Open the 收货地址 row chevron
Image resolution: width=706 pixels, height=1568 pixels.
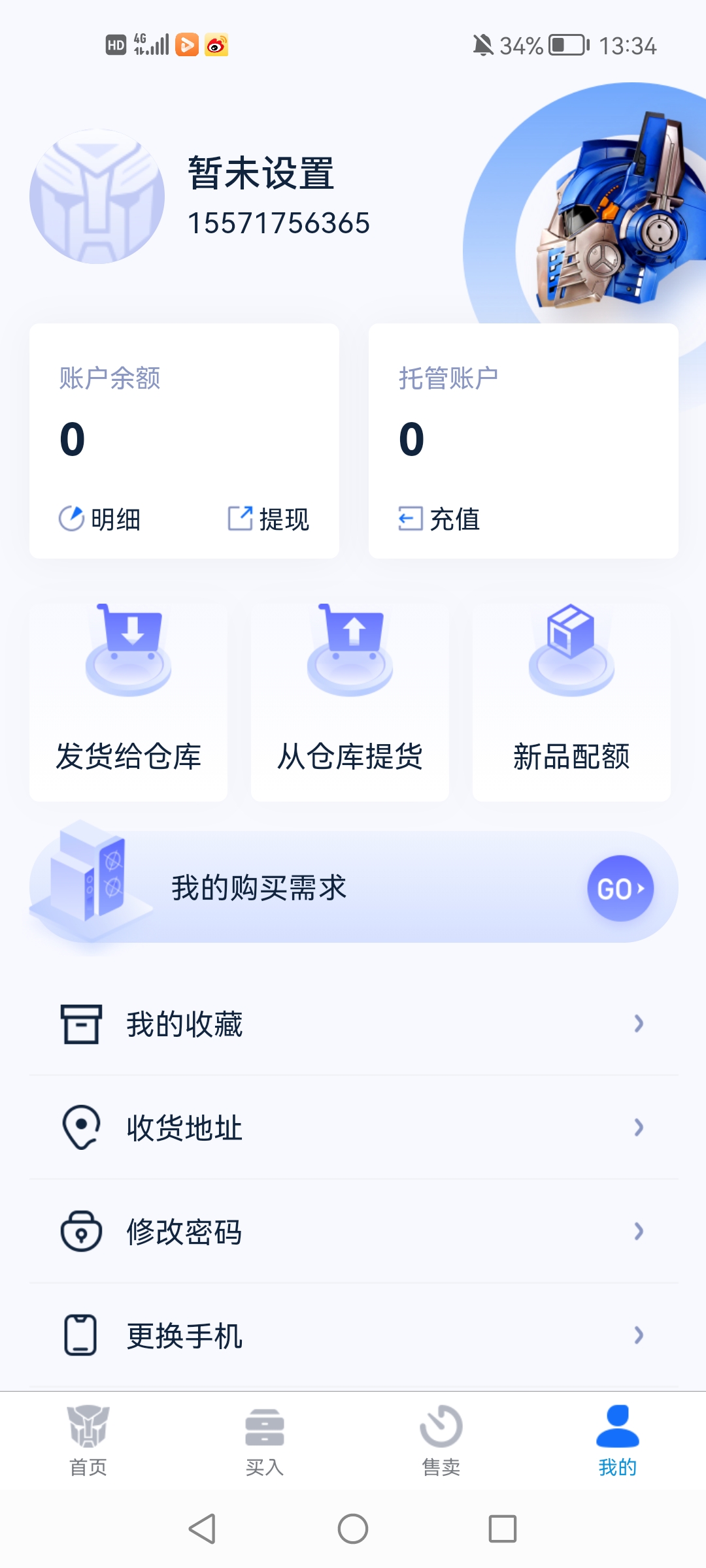[x=639, y=1128]
